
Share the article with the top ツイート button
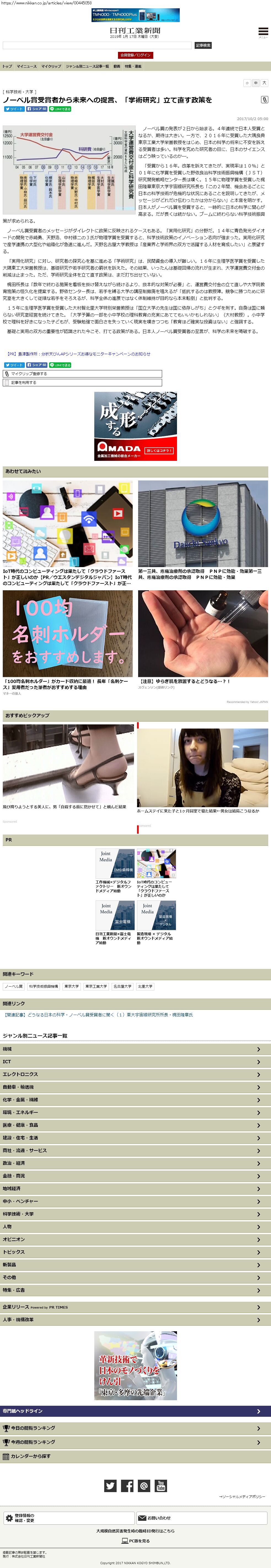coord(15,109)
